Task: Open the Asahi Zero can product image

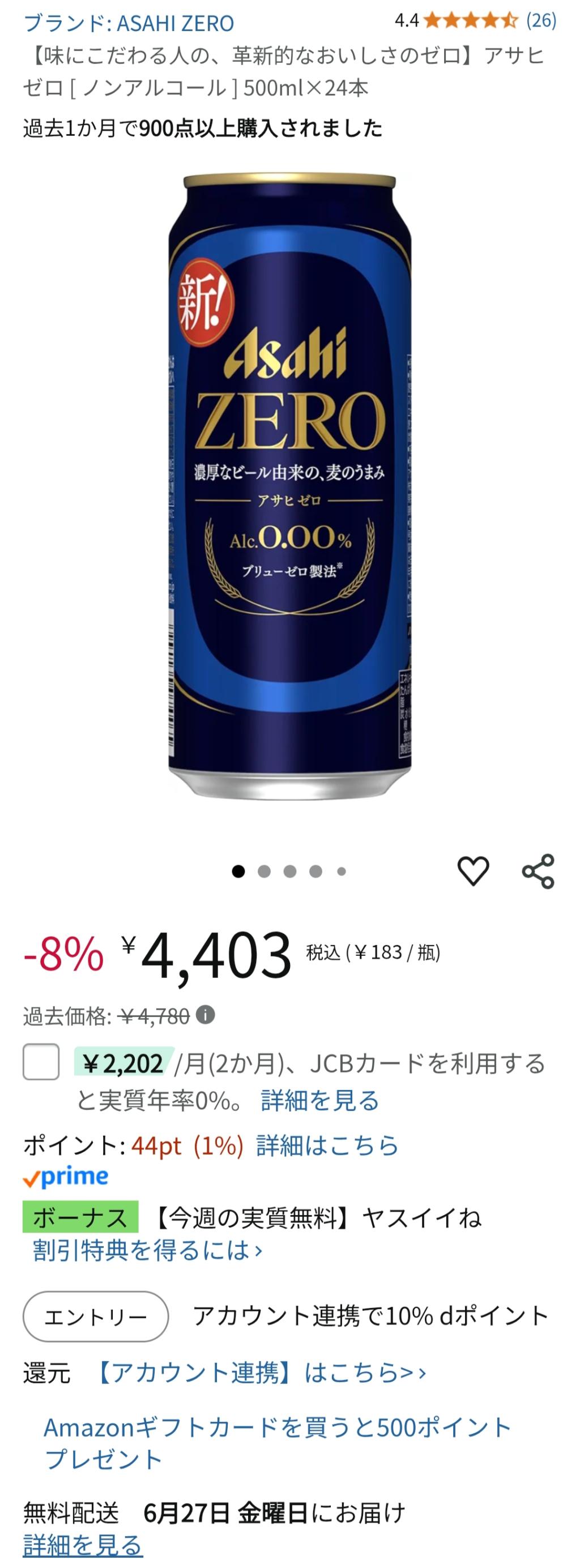Action: (x=289, y=486)
